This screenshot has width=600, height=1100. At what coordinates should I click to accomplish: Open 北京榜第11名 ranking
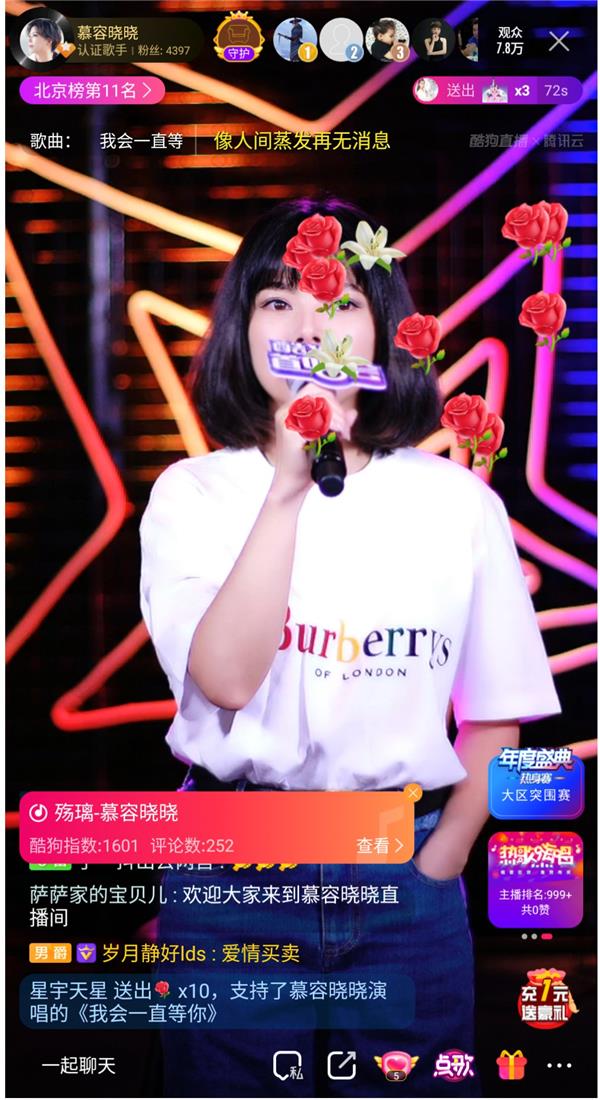tap(92, 91)
